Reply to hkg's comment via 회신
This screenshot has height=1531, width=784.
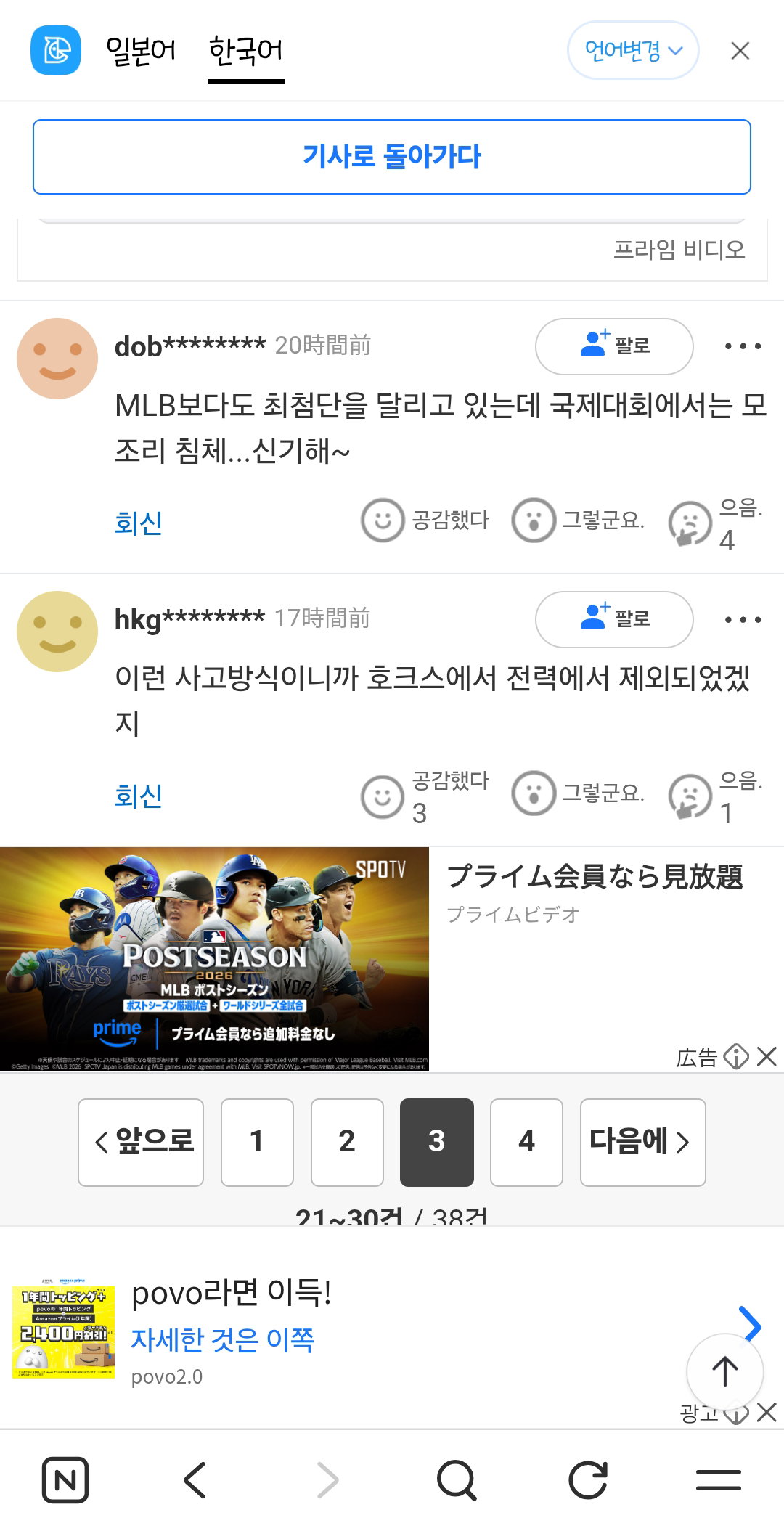point(139,796)
